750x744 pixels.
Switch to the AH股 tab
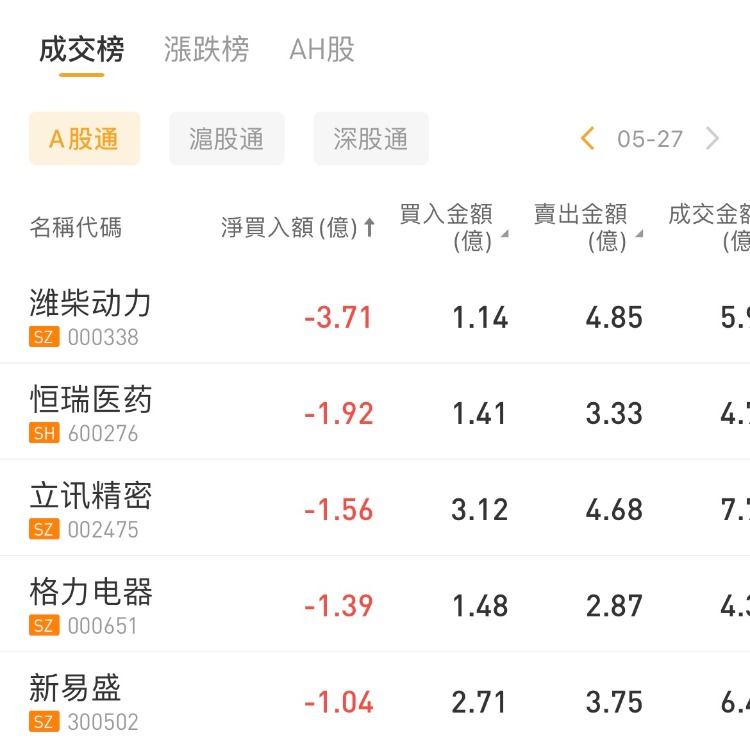[x=321, y=49]
